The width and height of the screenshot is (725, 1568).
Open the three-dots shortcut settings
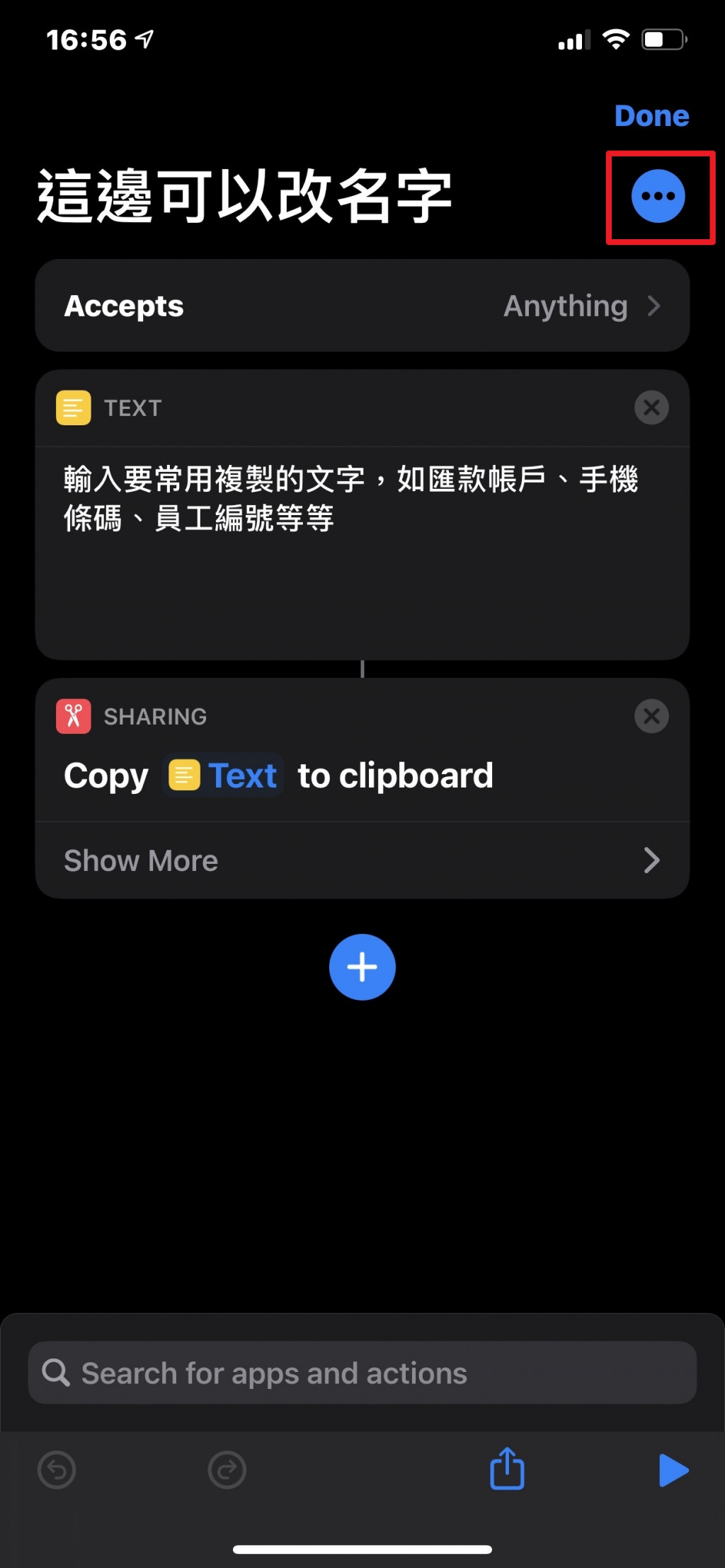pyautogui.click(x=658, y=197)
